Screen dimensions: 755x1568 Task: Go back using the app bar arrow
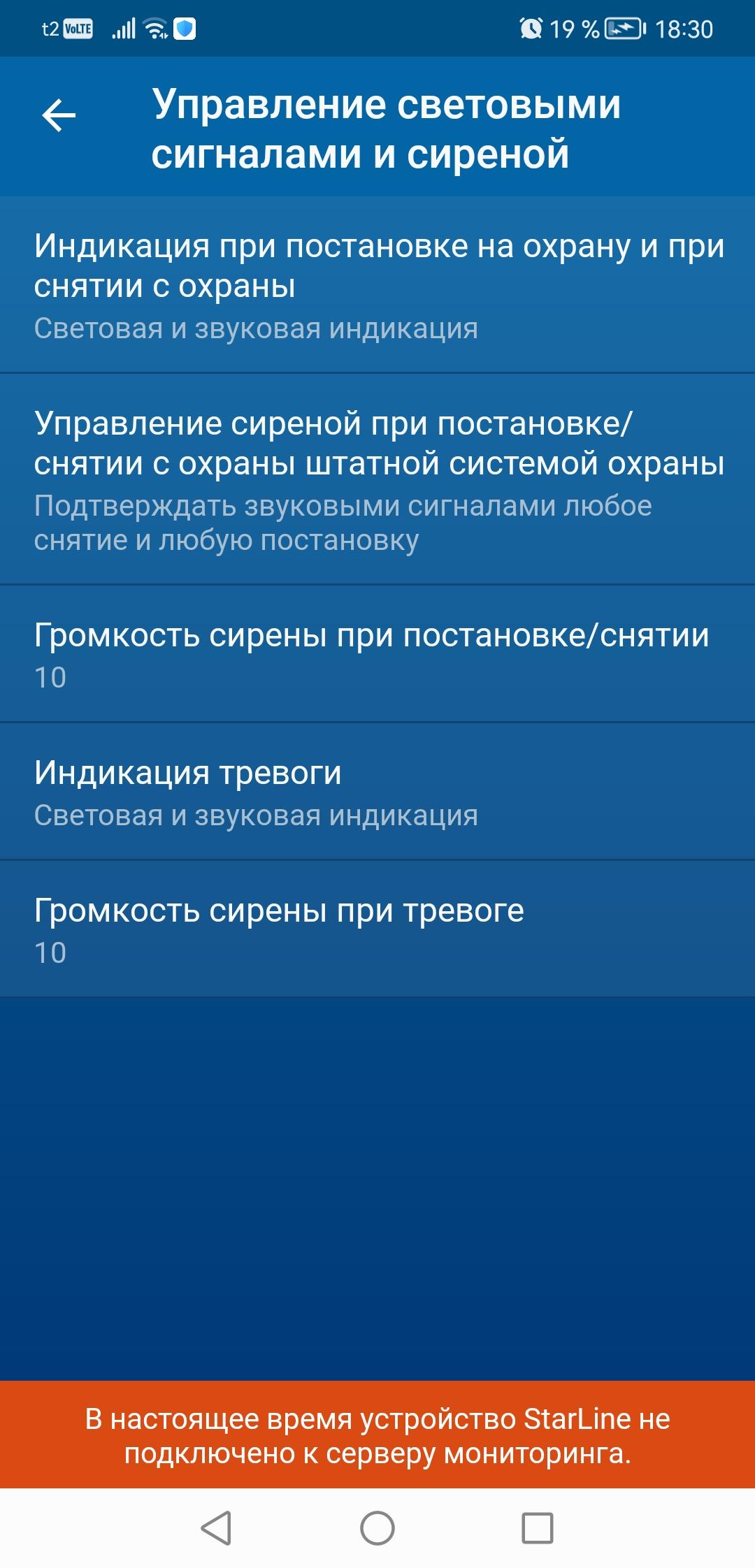(x=59, y=116)
